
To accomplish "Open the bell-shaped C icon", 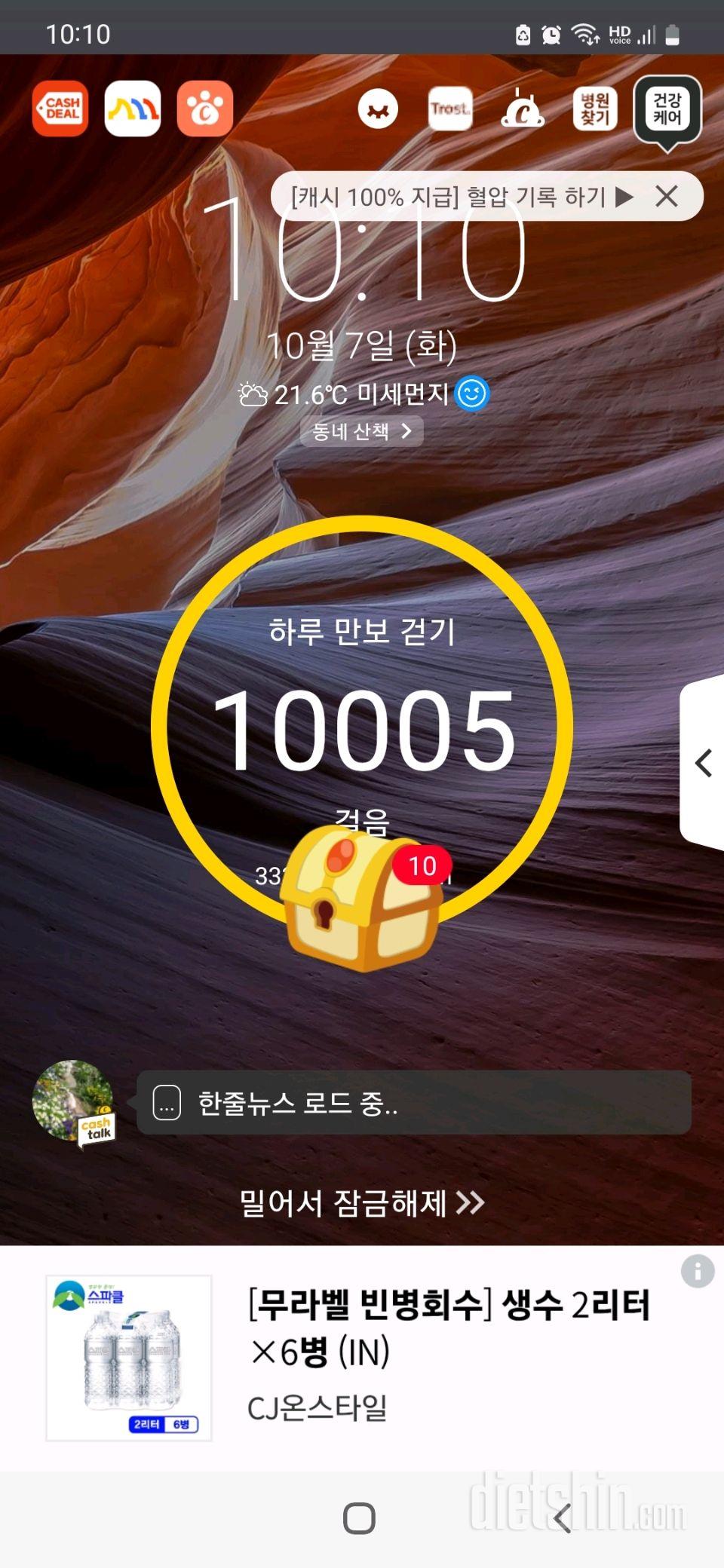I will pyautogui.click(x=523, y=109).
